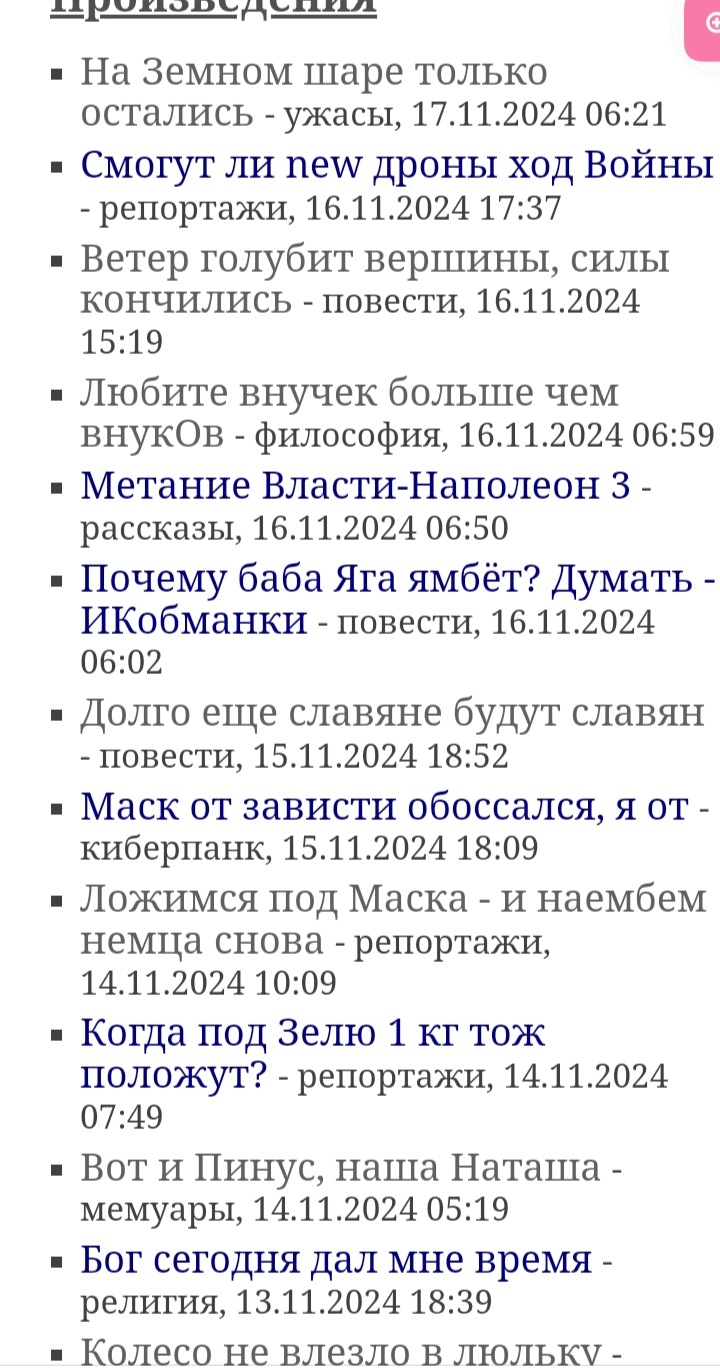This screenshot has height=1372, width=720.
Task: Open 'Почему баба Яга ямбёт? Думать - ИКобманки'
Action: (x=398, y=599)
